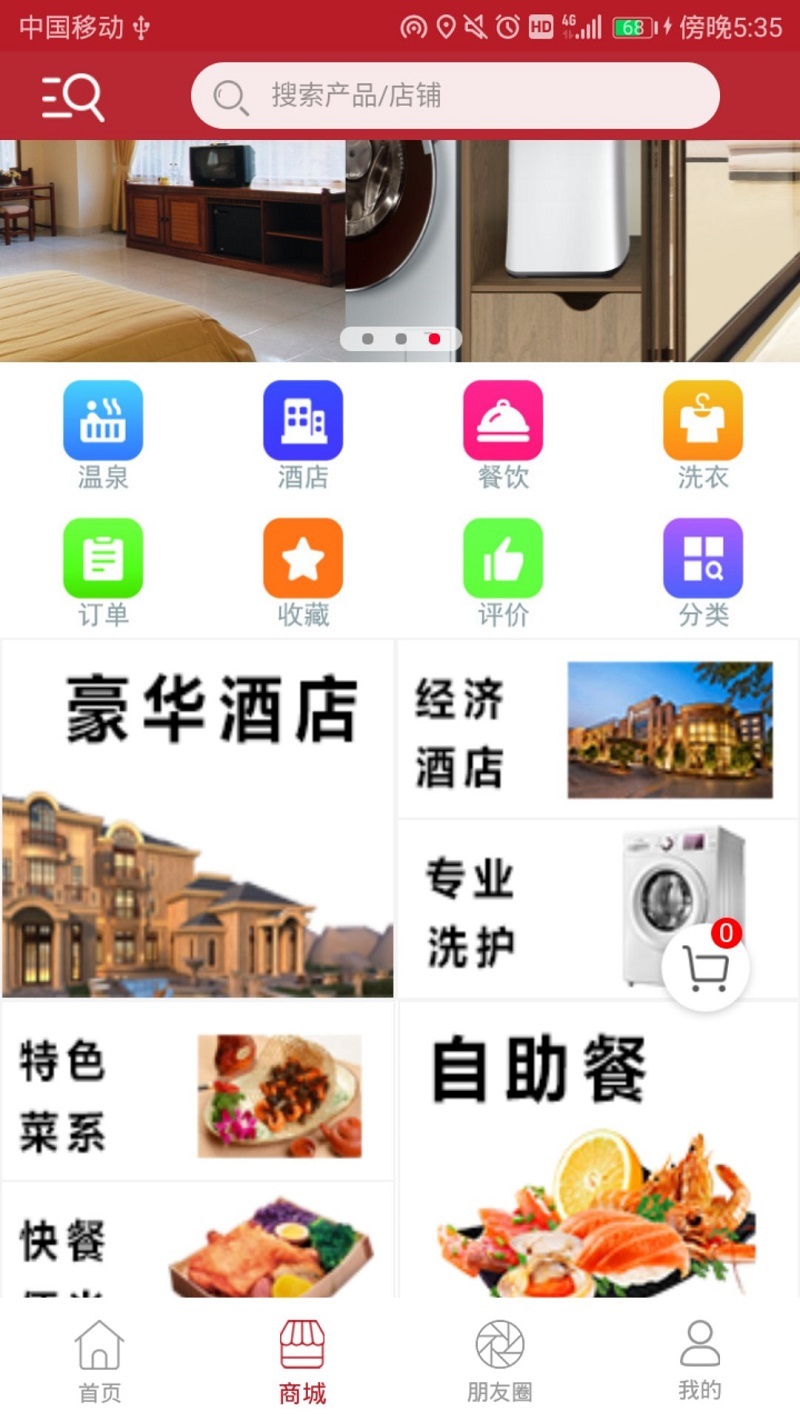Open the category search icon in header
Image resolution: width=800 pixels, height=1422 pixels.
click(73, 97)
